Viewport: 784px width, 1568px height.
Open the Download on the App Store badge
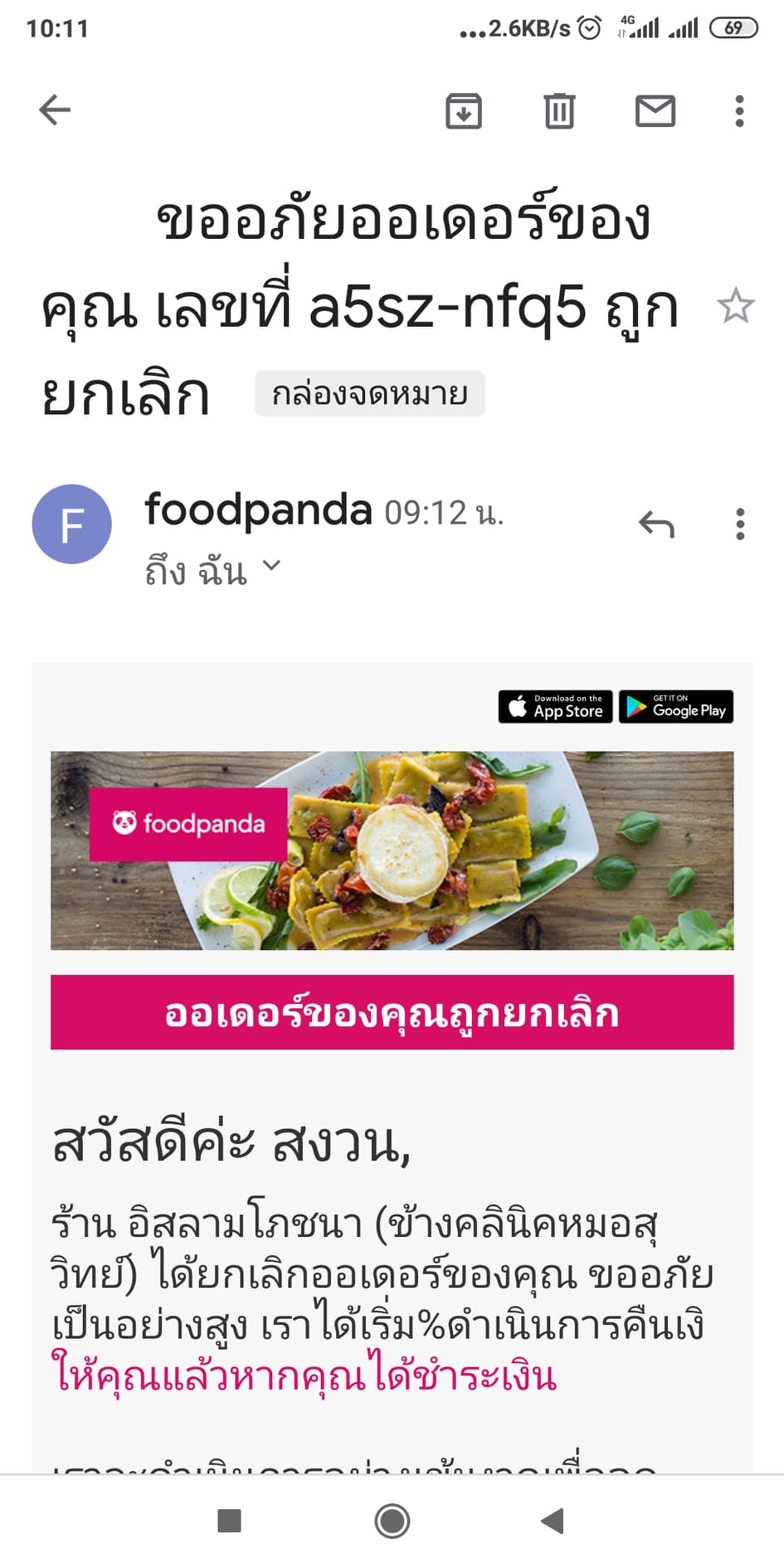click(x=555, y=707)
